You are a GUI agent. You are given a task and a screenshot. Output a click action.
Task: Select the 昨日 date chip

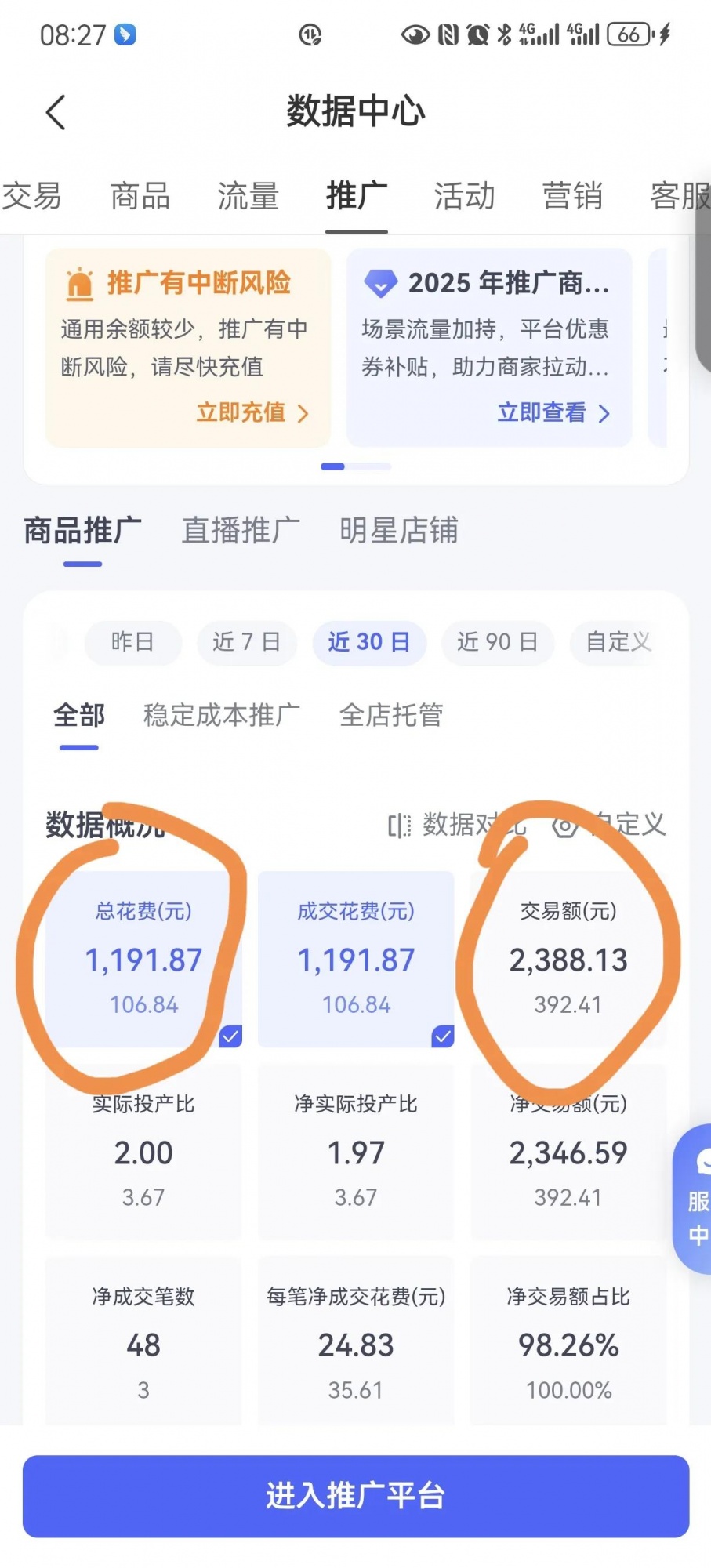point(132,642)
